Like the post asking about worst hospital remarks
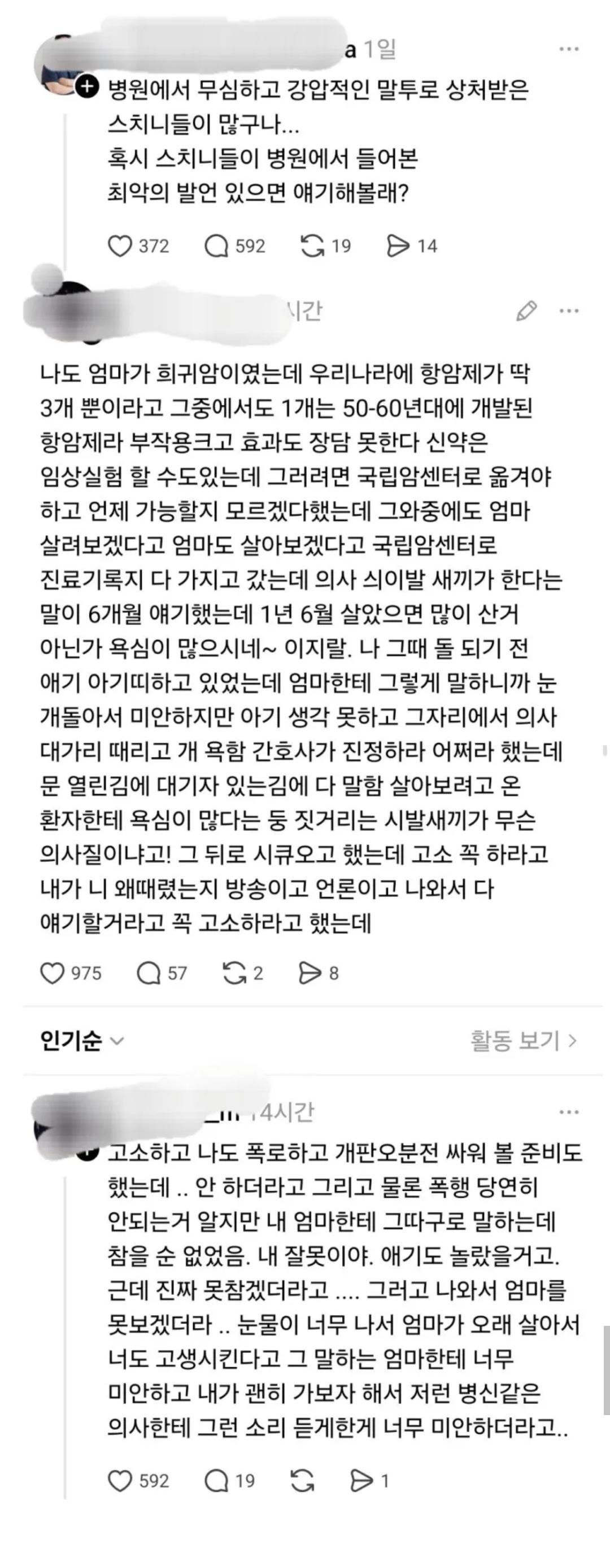 120,246
